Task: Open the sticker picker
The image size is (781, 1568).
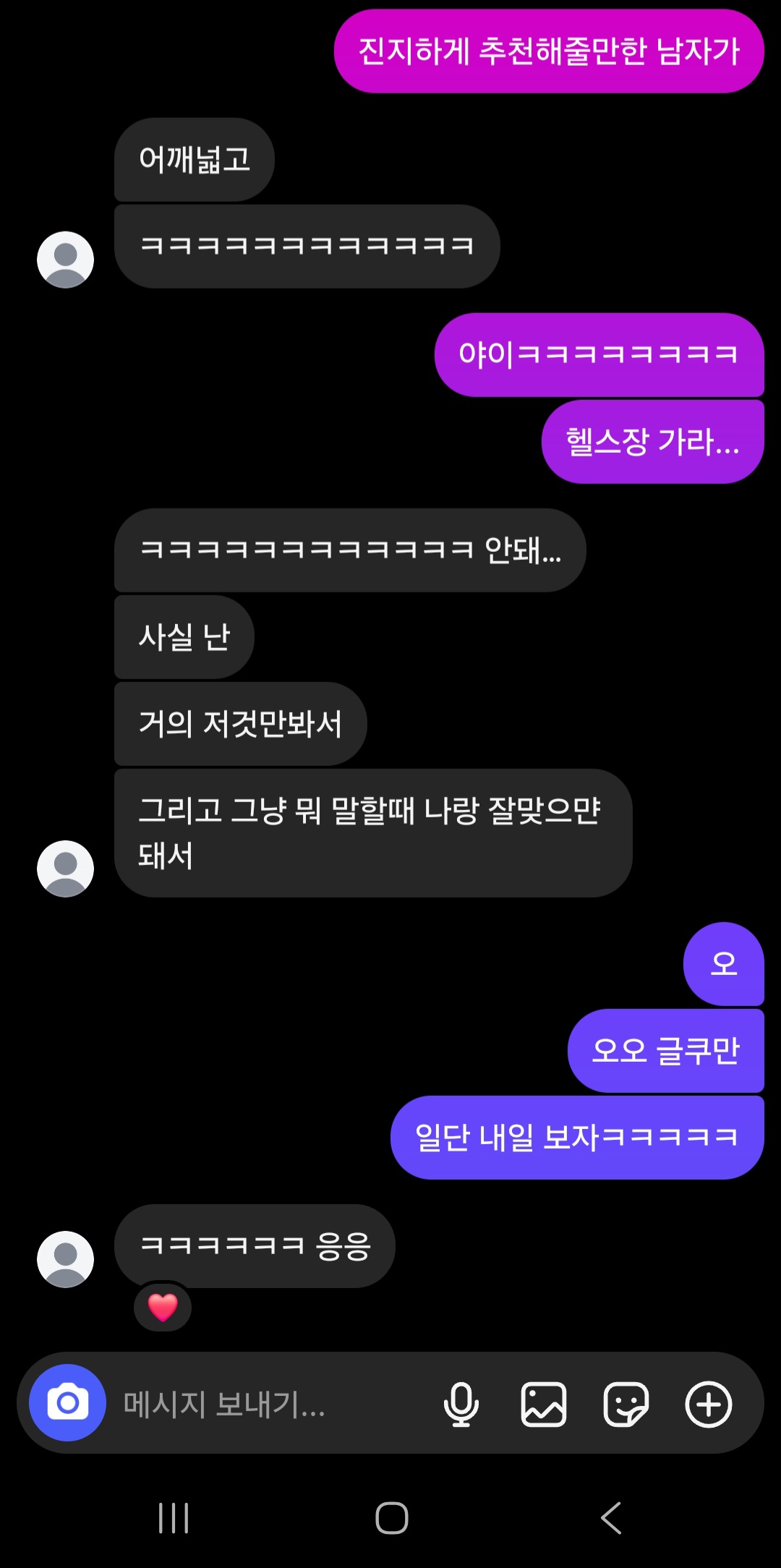Action: [x=626, y=1404]
